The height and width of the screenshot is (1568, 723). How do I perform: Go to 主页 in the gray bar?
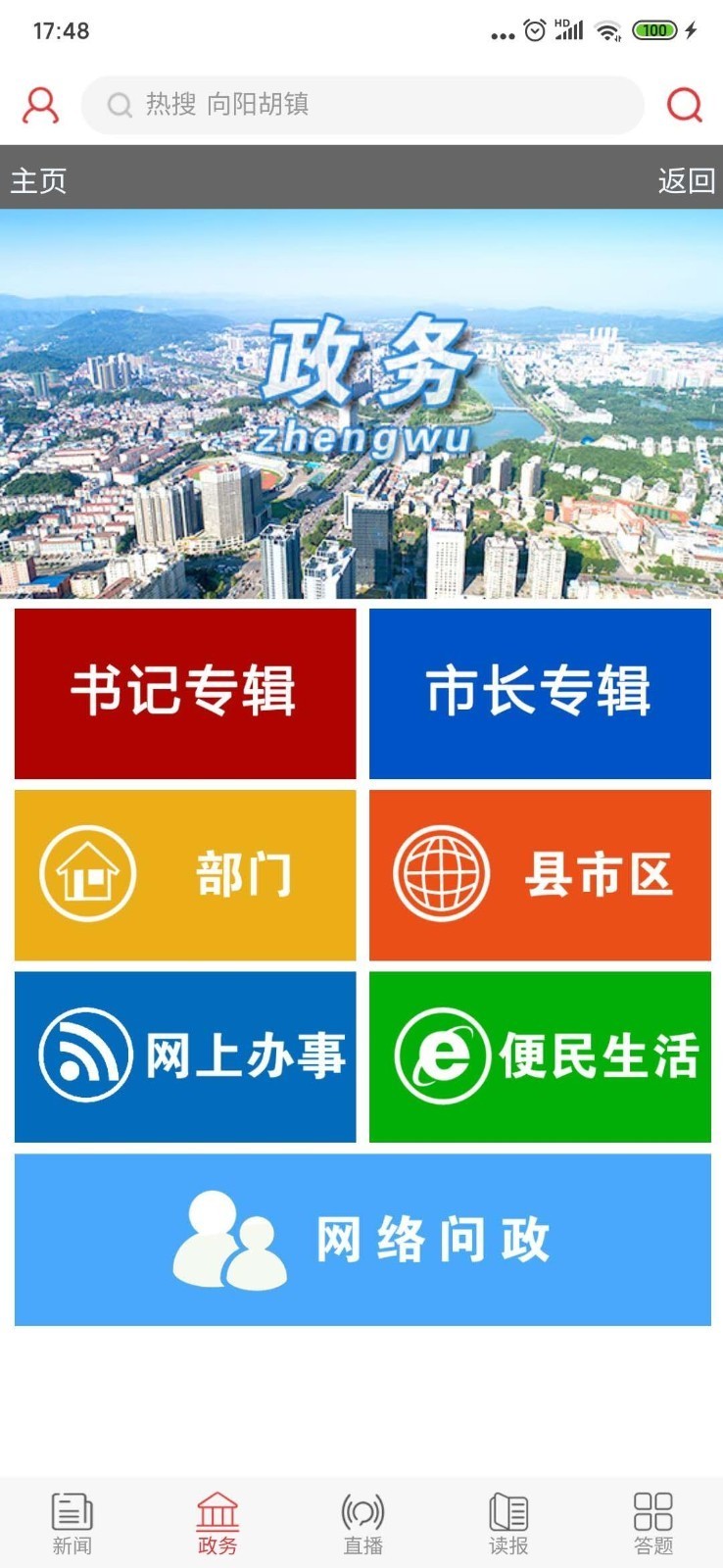point(38,180)
